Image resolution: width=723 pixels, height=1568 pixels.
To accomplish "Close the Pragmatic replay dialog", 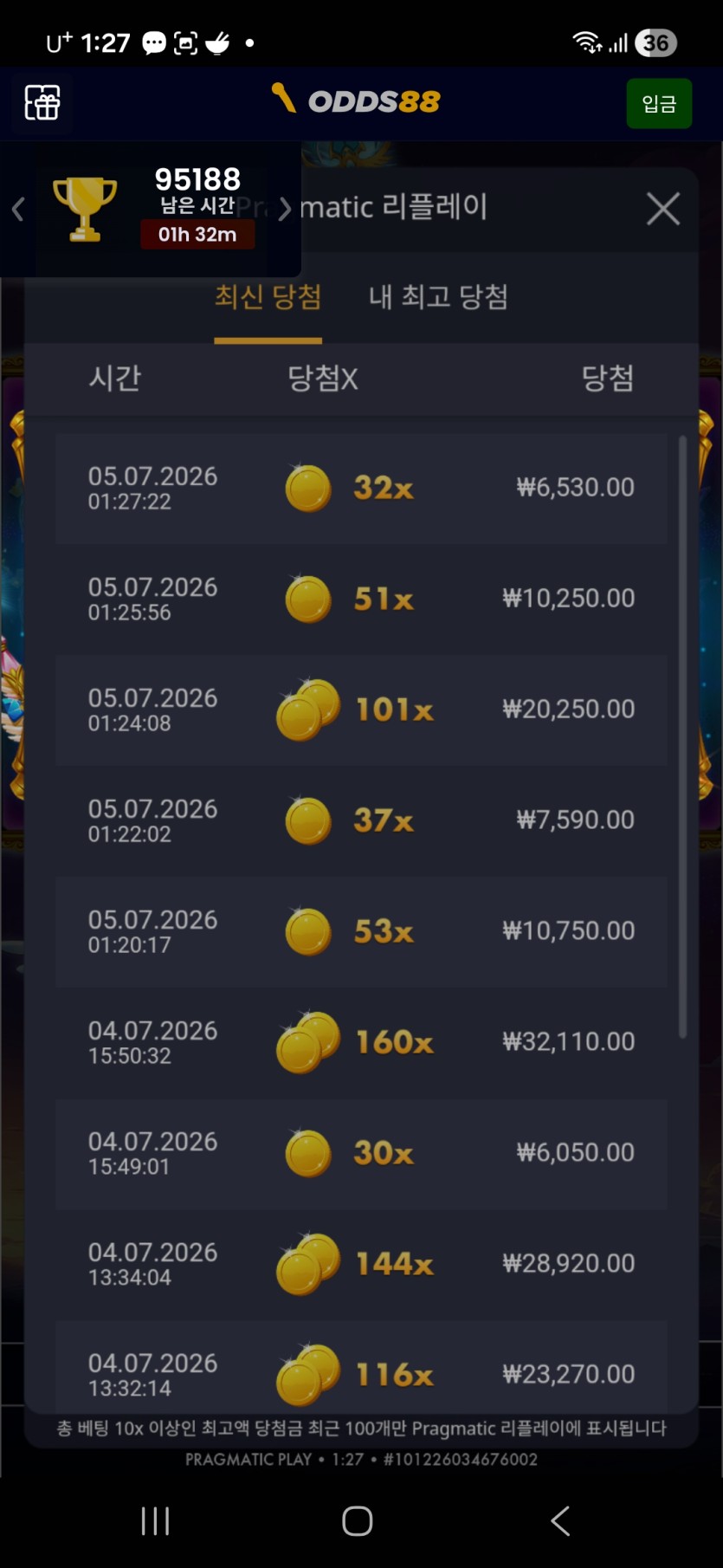I will pyautogui.click(x=663, y=209).
